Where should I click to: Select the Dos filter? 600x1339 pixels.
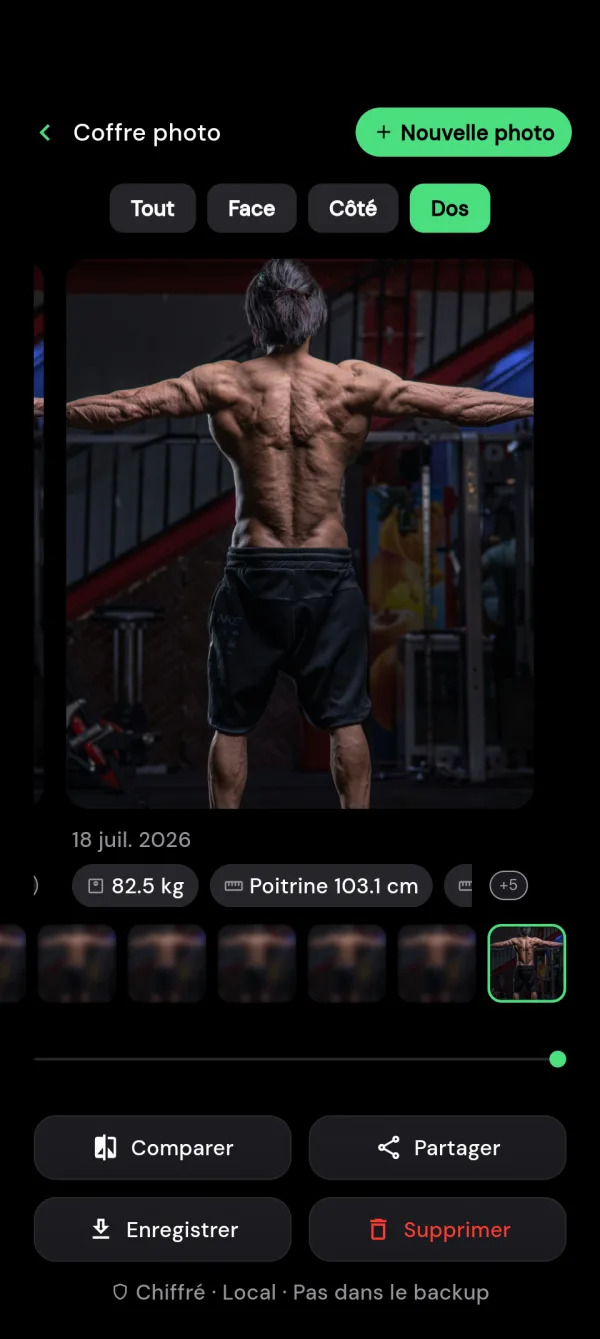pos(450,208)
